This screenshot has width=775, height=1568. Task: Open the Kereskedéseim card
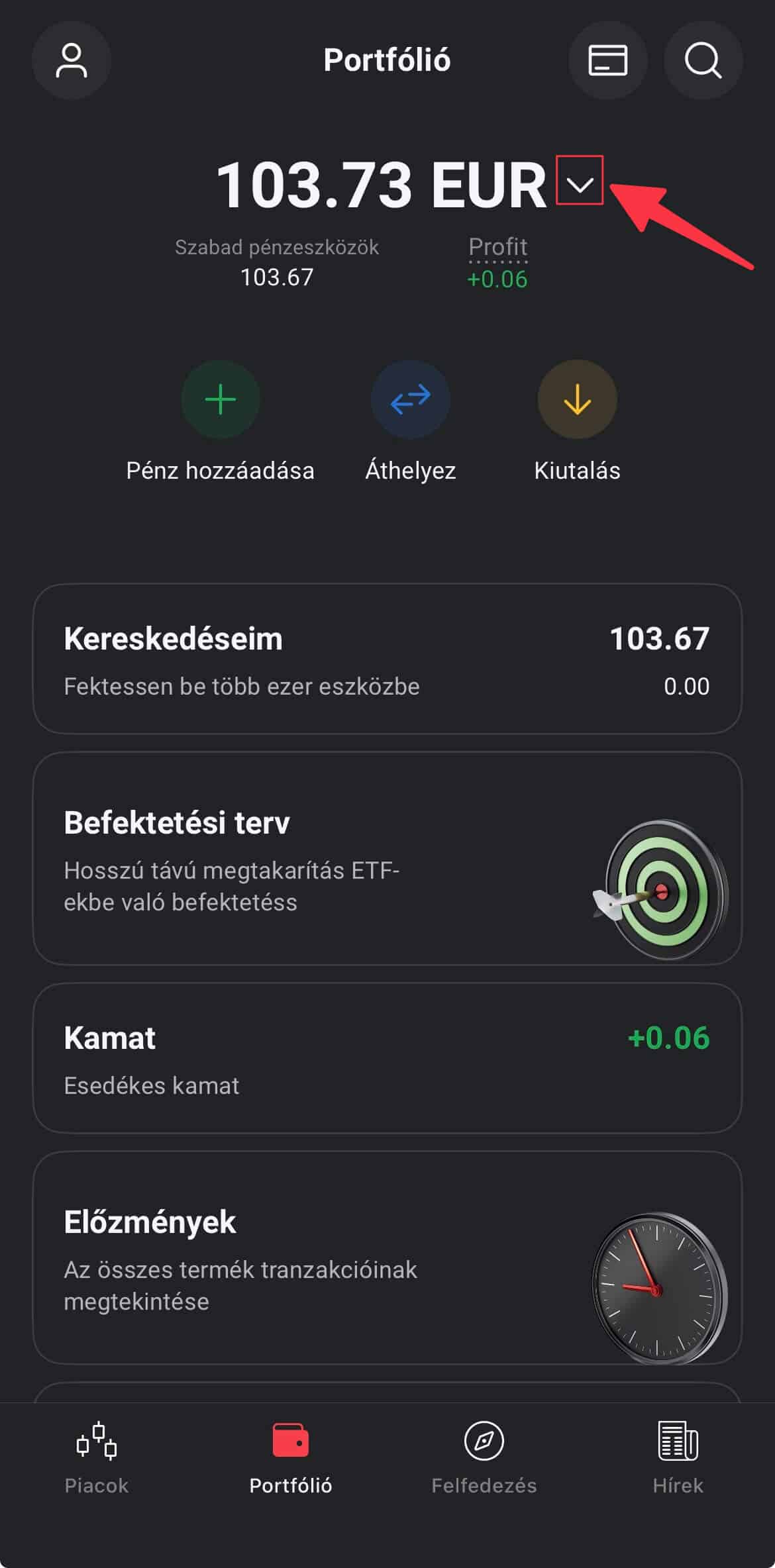click(387, 660)
